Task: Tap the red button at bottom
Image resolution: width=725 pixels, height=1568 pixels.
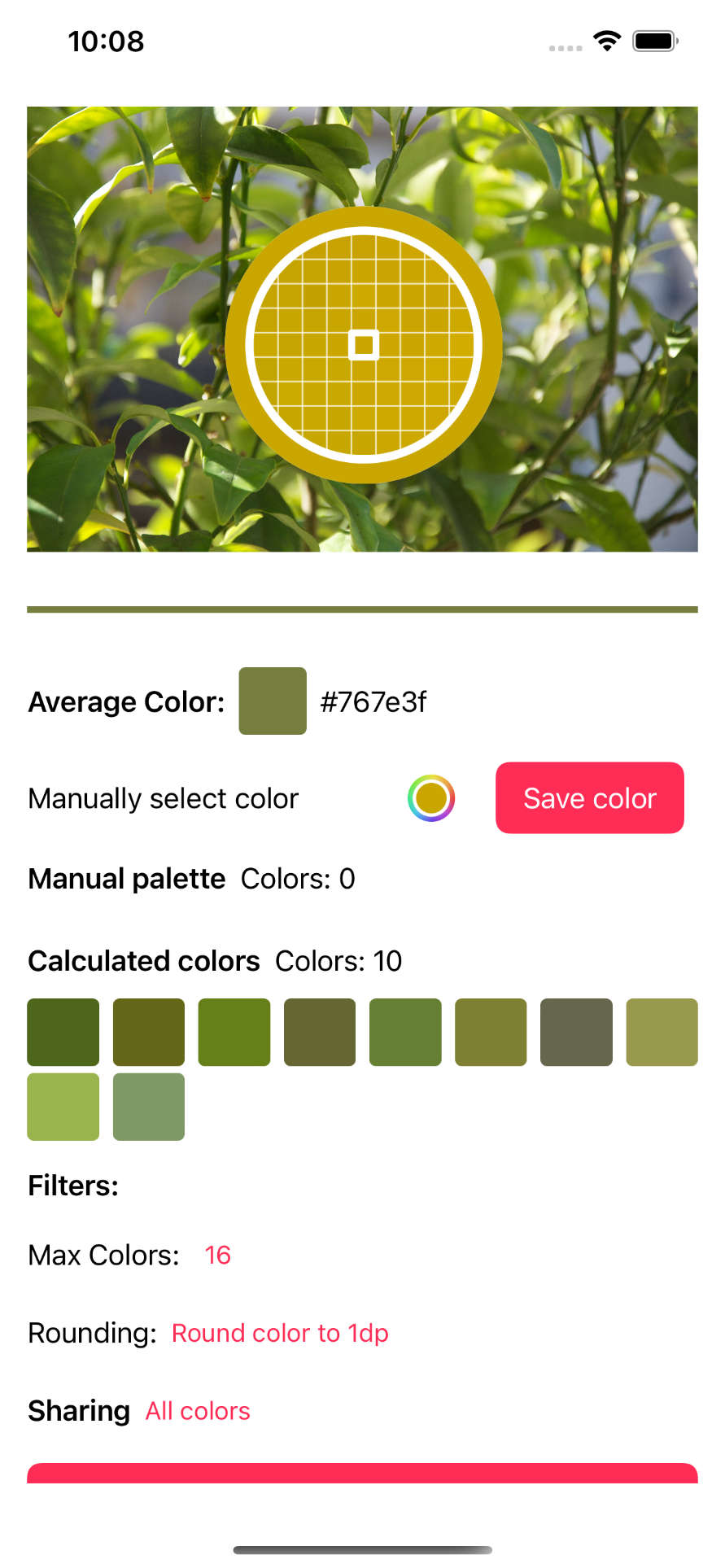Action: coord(362,1473)
